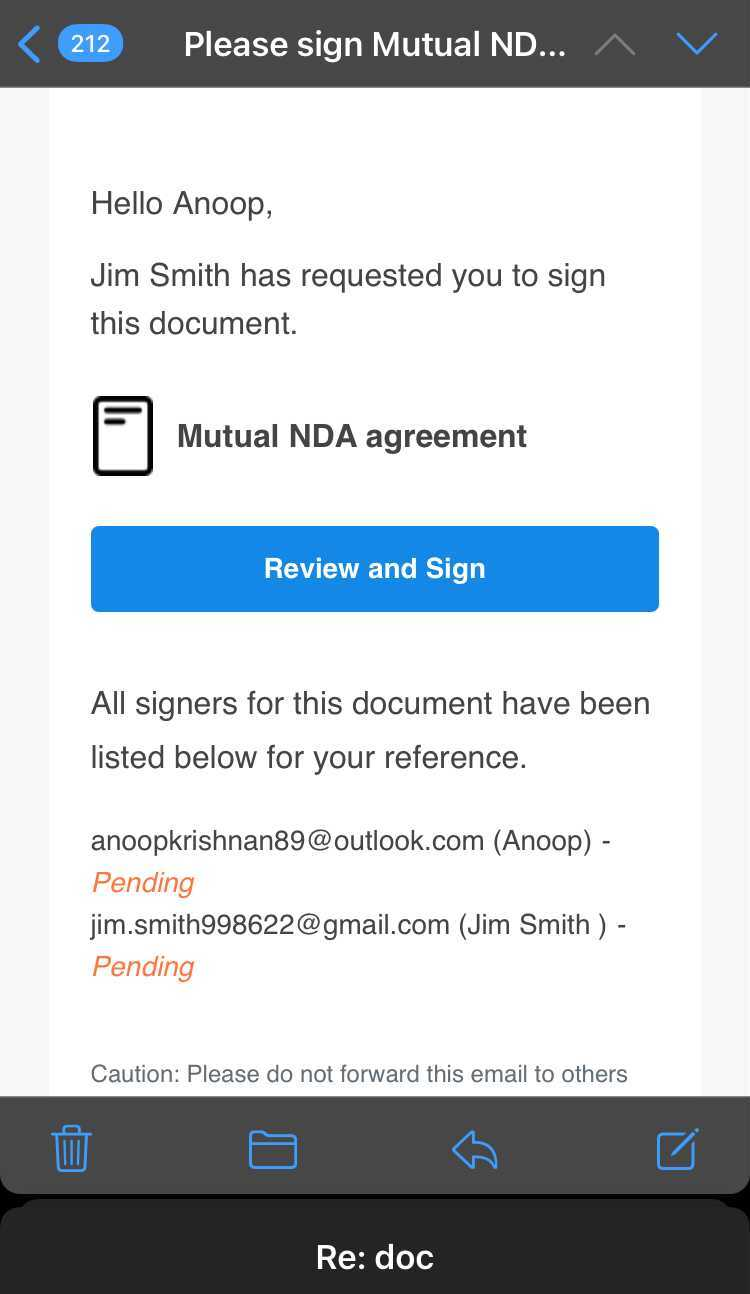Image resolution: width=750 pixels, height=1294 pixels.
Task: Reply to this email
Action: coord(475,1150)
